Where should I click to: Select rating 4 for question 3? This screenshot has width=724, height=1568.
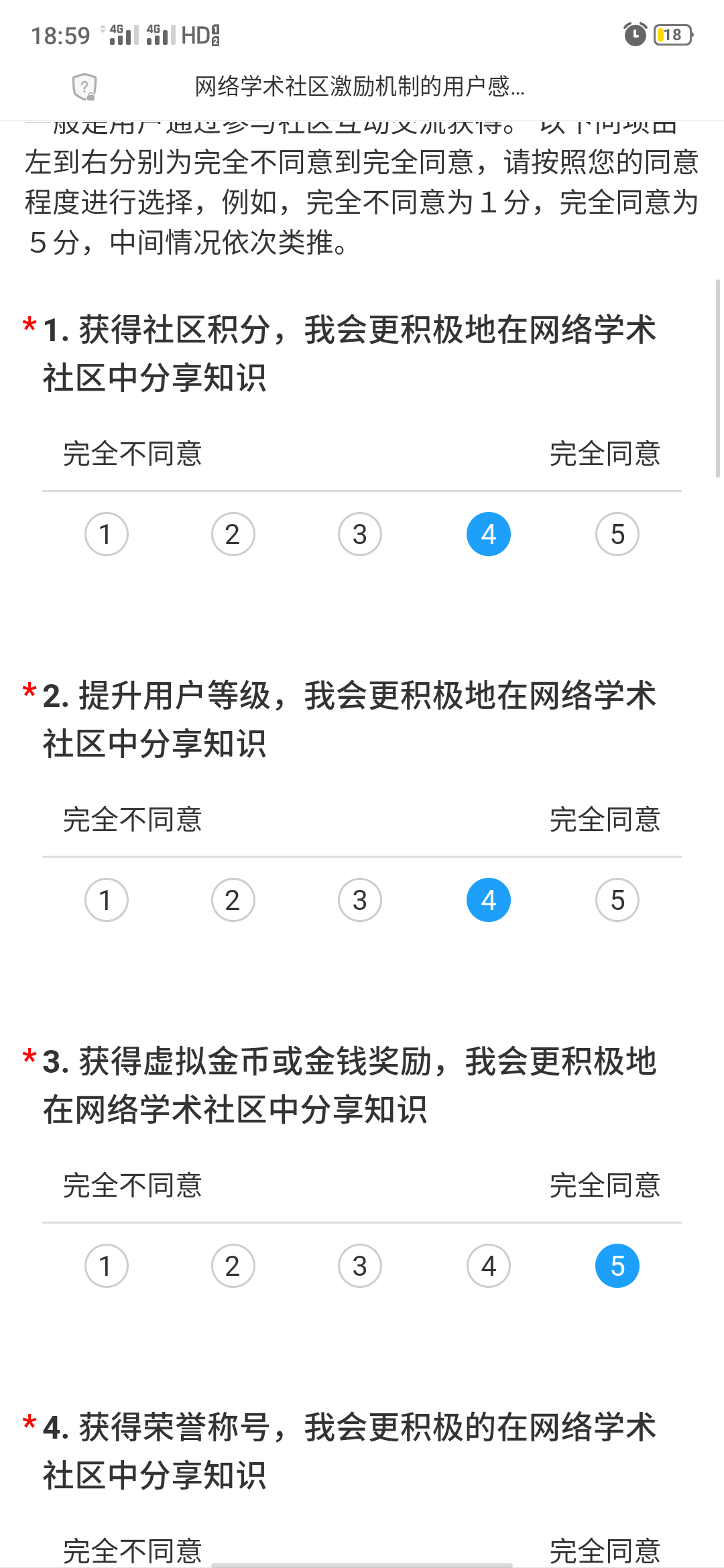click(488, 1266)
